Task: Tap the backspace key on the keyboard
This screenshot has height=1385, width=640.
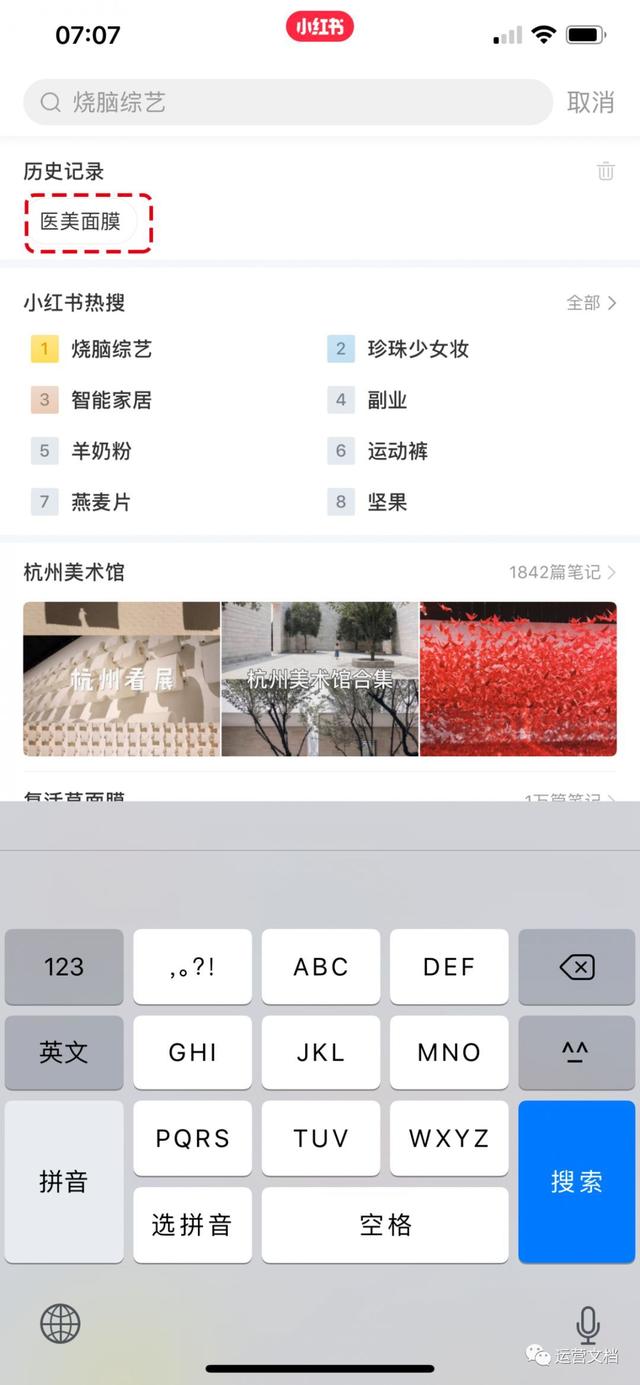Action: point(576,966)
